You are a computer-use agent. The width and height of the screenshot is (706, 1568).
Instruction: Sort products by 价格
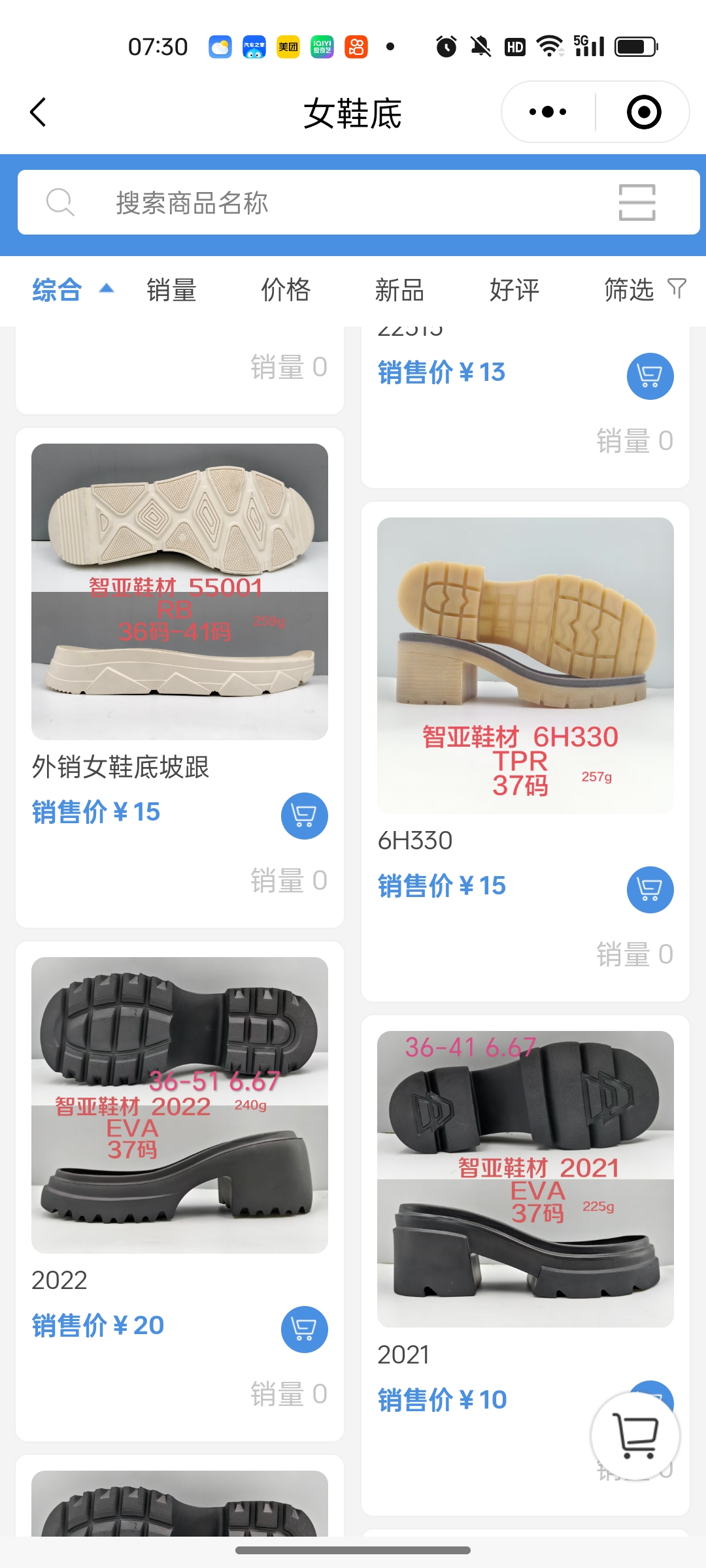pos(286,289)
